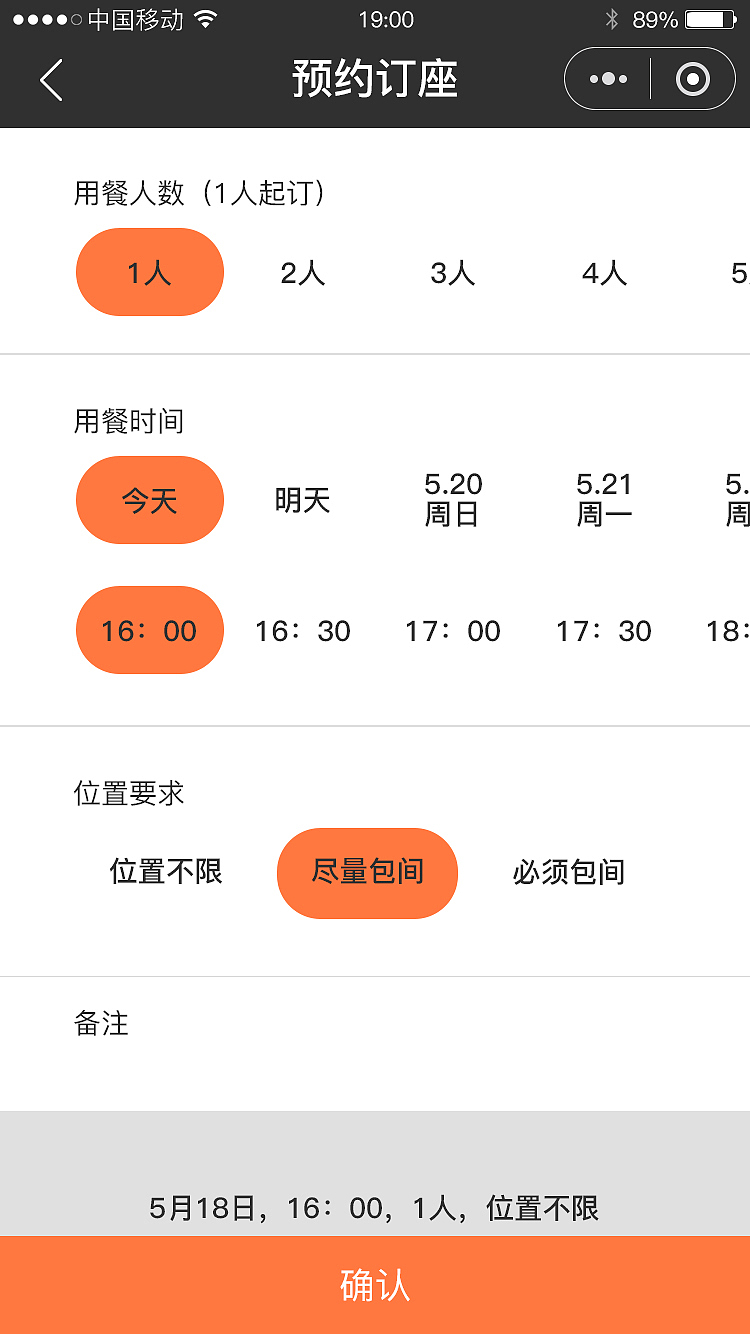Require a private room with 必须包间

(568, 872)
